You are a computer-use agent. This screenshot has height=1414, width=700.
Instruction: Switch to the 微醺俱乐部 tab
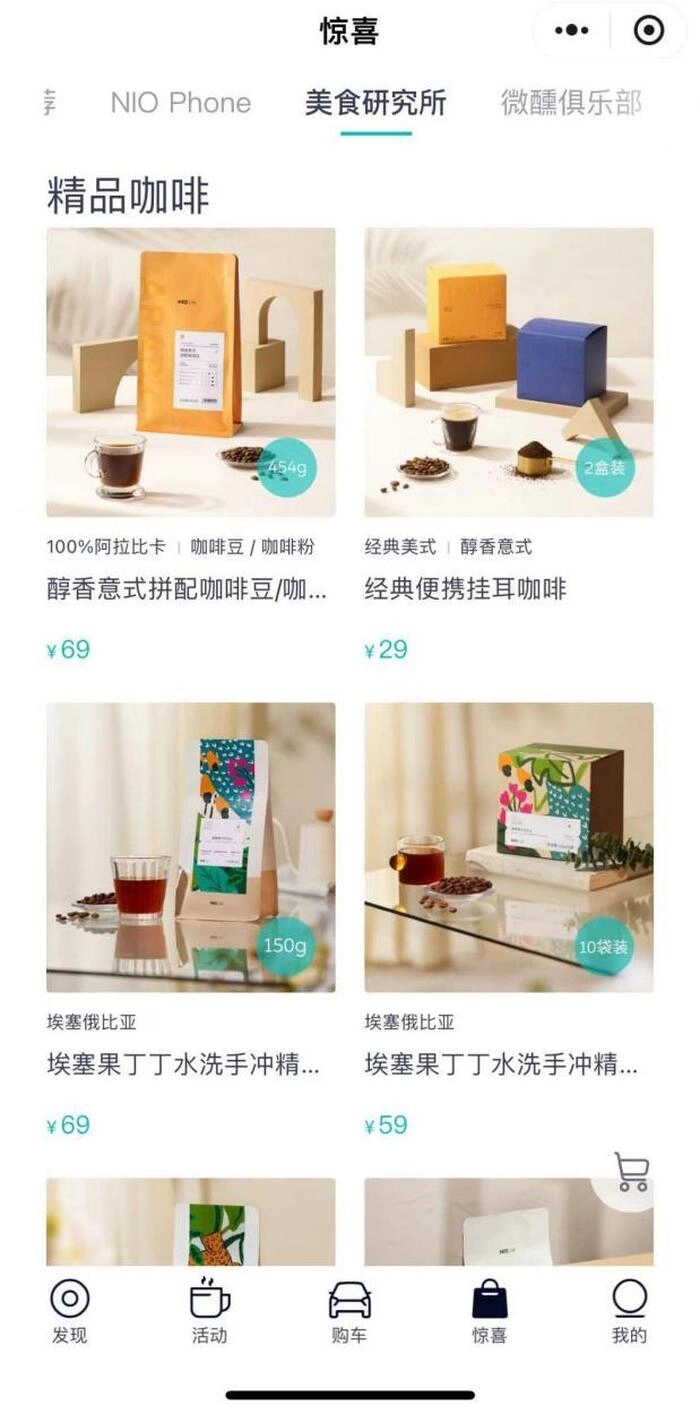tap(571, 102)
